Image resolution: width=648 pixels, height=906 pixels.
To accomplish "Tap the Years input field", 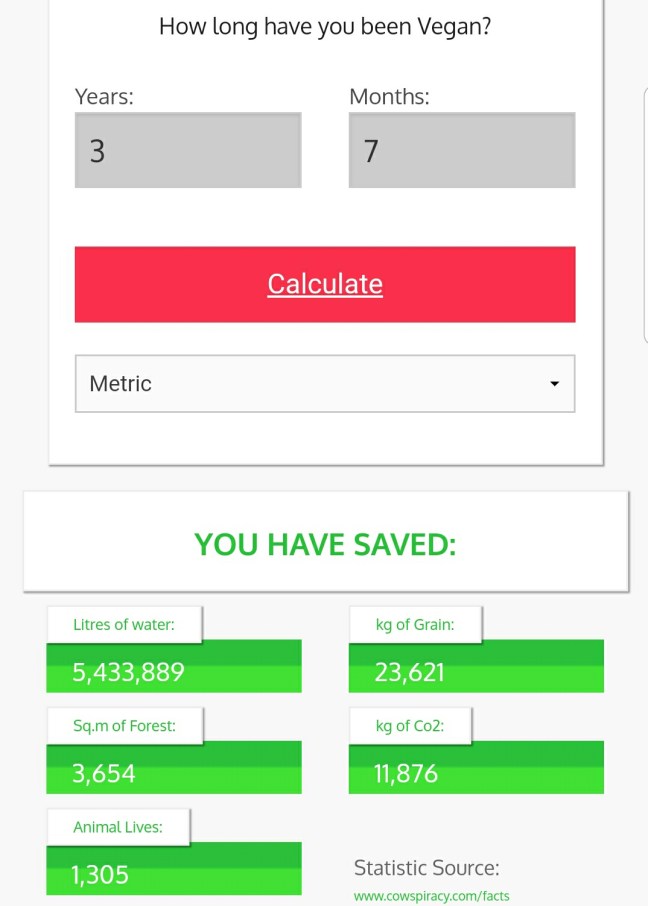I will click(x=188, y=150).
